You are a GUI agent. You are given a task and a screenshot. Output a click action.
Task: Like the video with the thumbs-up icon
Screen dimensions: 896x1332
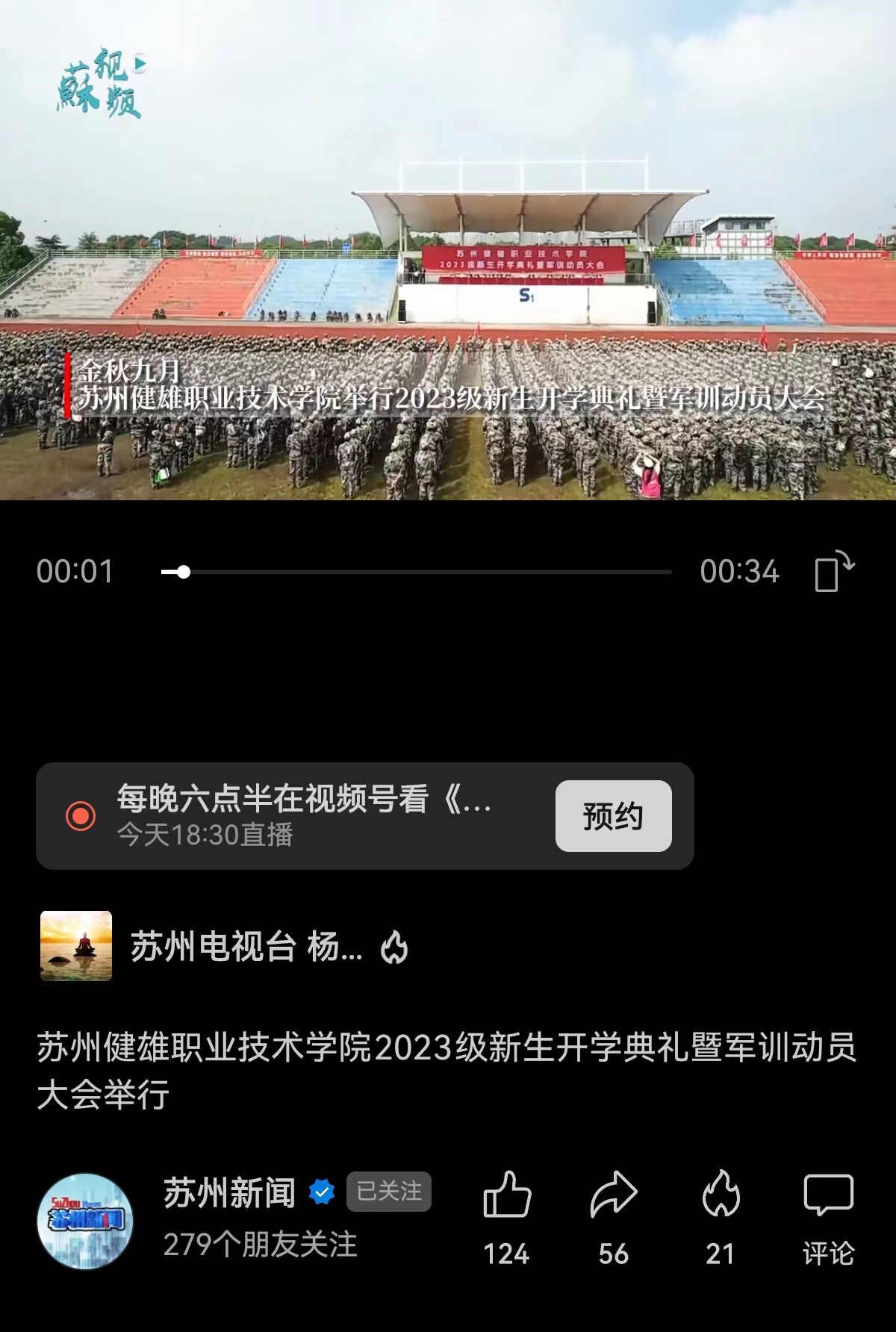507,1195
